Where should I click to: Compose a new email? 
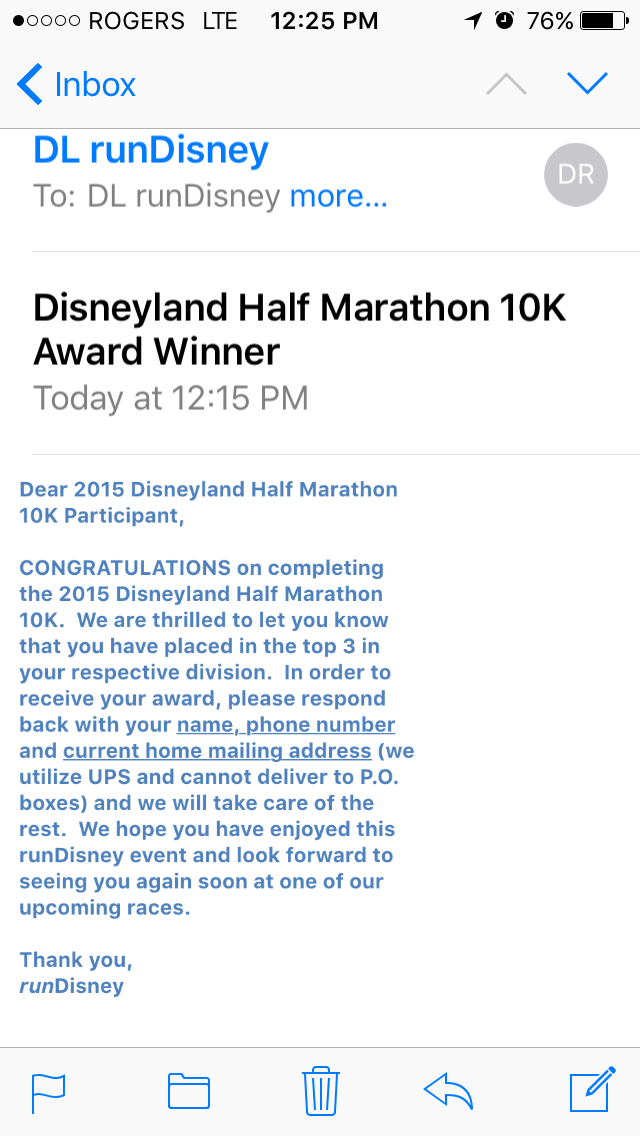coord(591,1091)
